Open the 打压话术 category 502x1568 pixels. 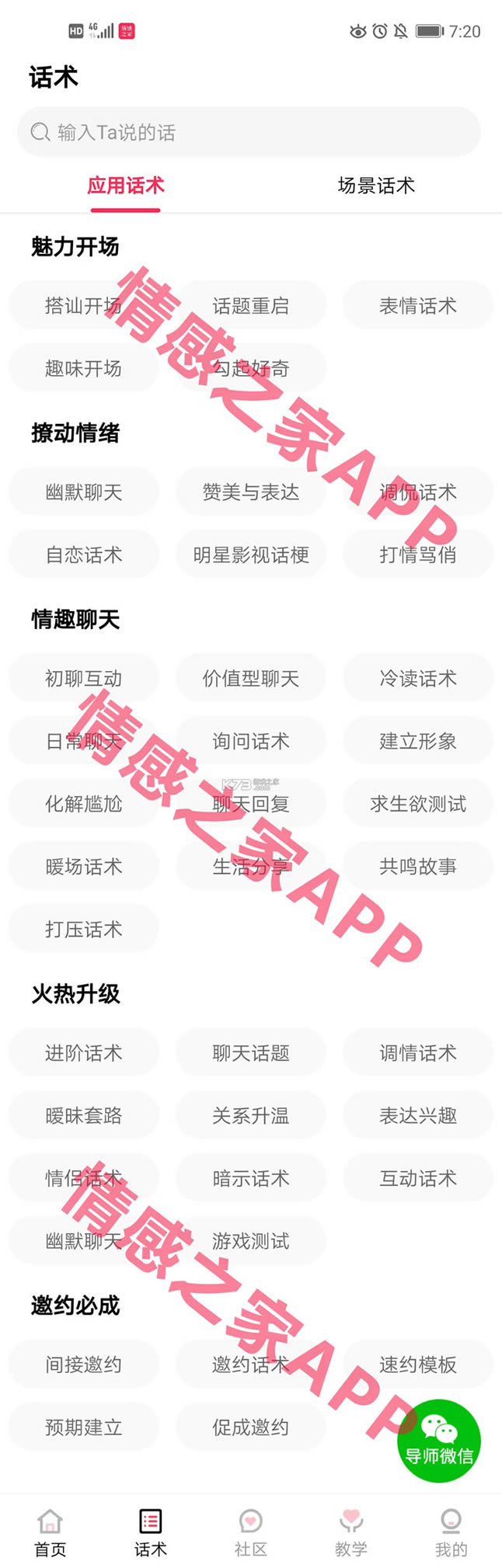tap(83, 929)
